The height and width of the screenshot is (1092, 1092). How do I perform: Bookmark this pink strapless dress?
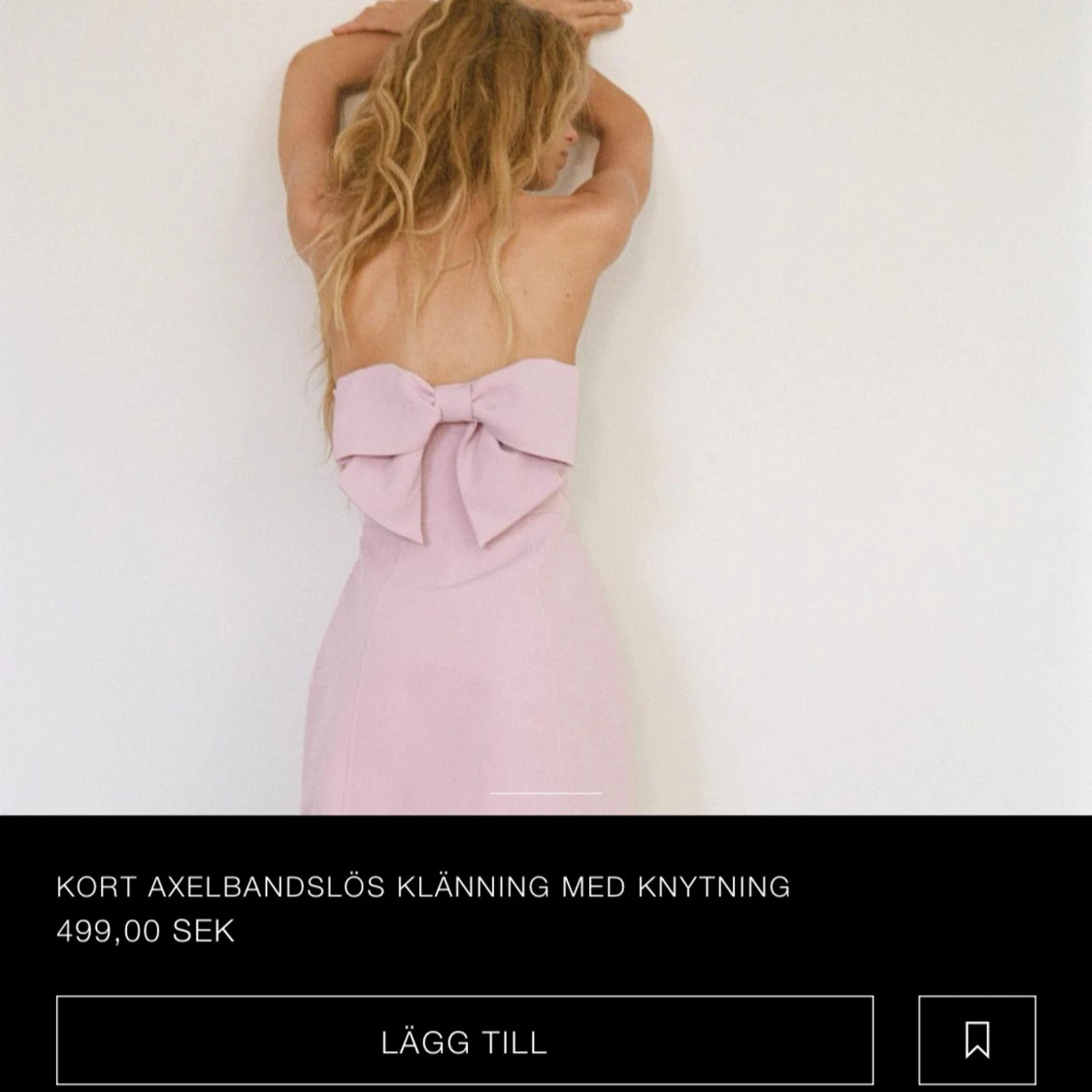tap(976, 1041)
